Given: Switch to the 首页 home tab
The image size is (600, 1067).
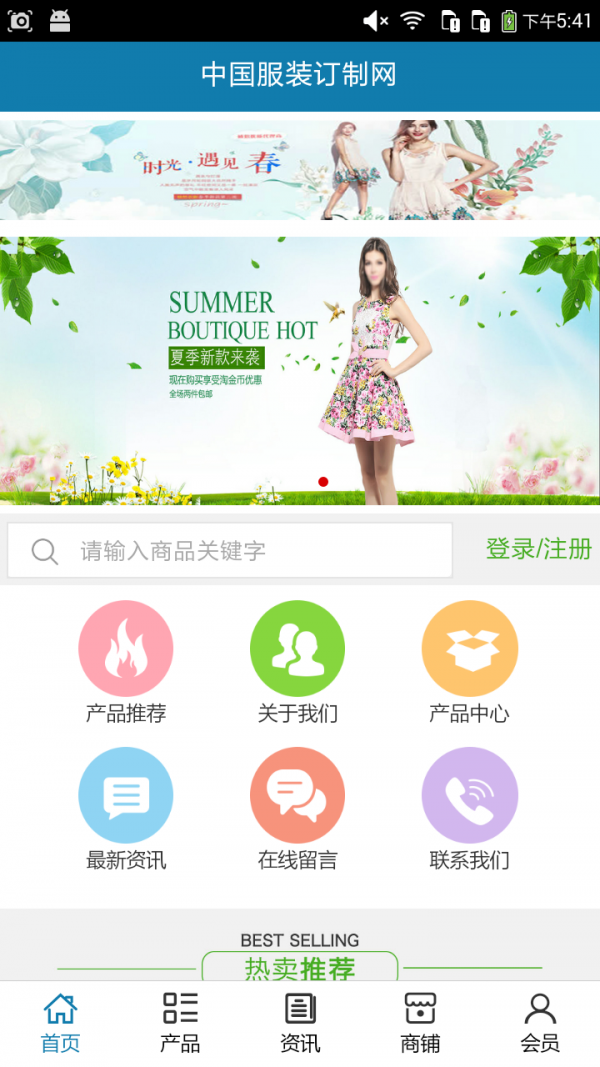Looking at the screenshot, I should coord(60,1023).
